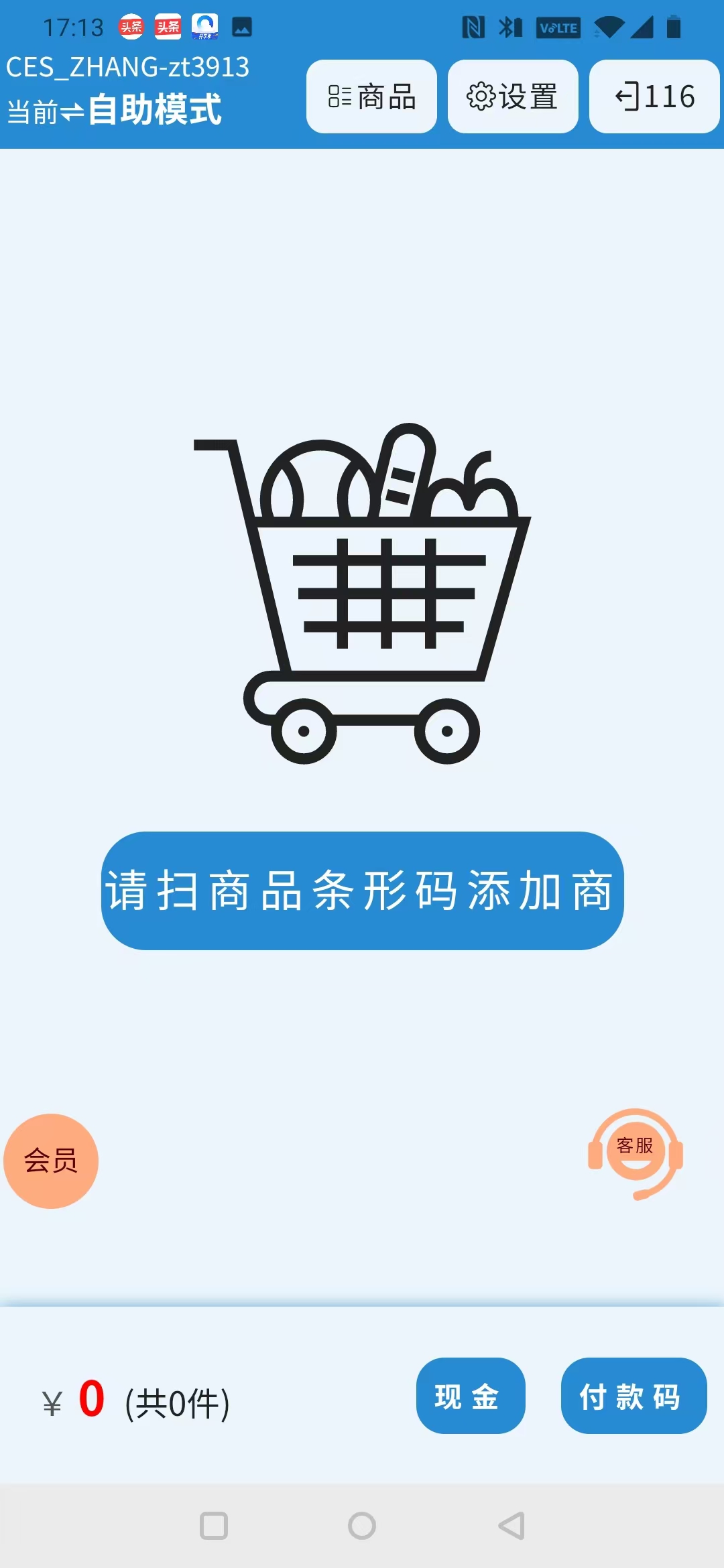The height and width of the screenshot is (1568, 724).
Task: Open the 商品 product list
Action: coord(371,96)
